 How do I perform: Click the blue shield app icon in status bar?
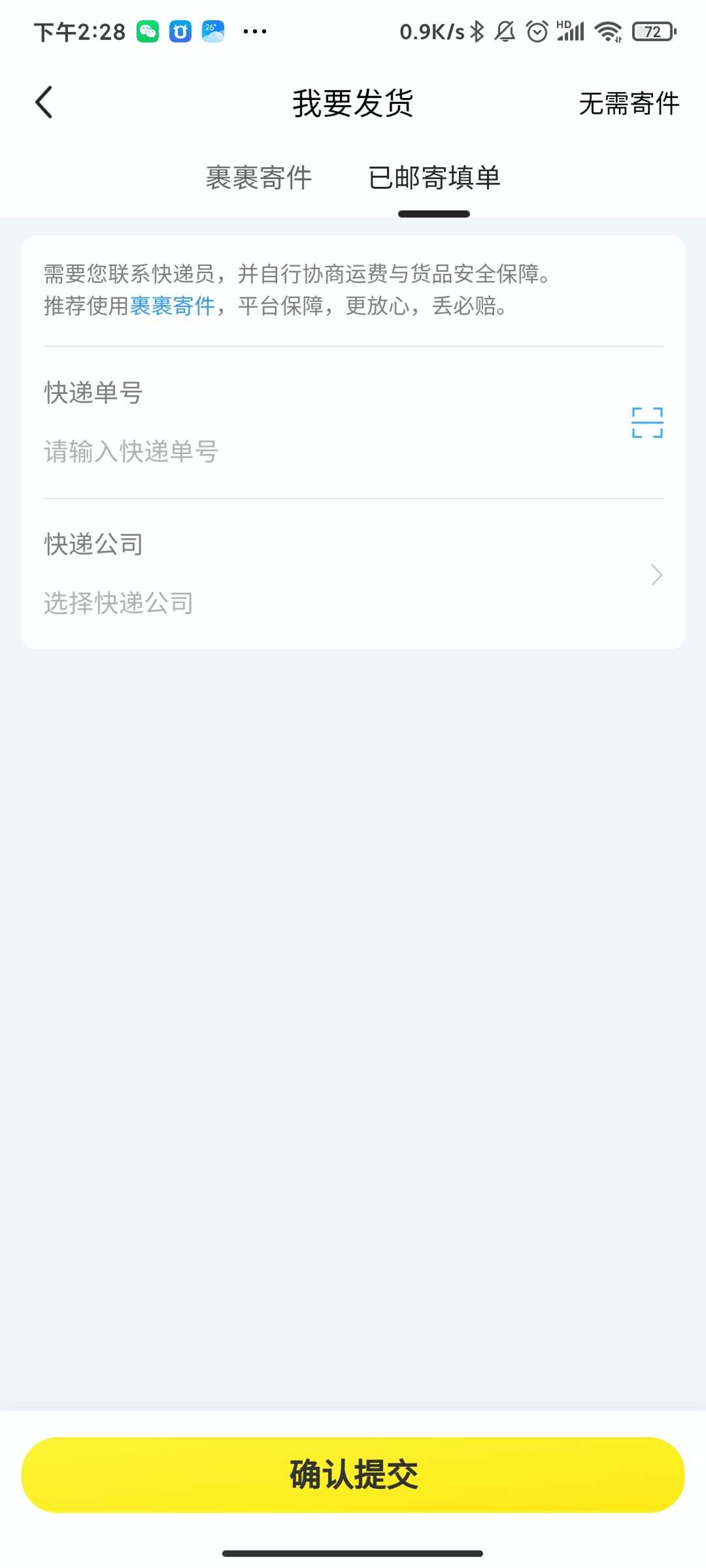179,31
